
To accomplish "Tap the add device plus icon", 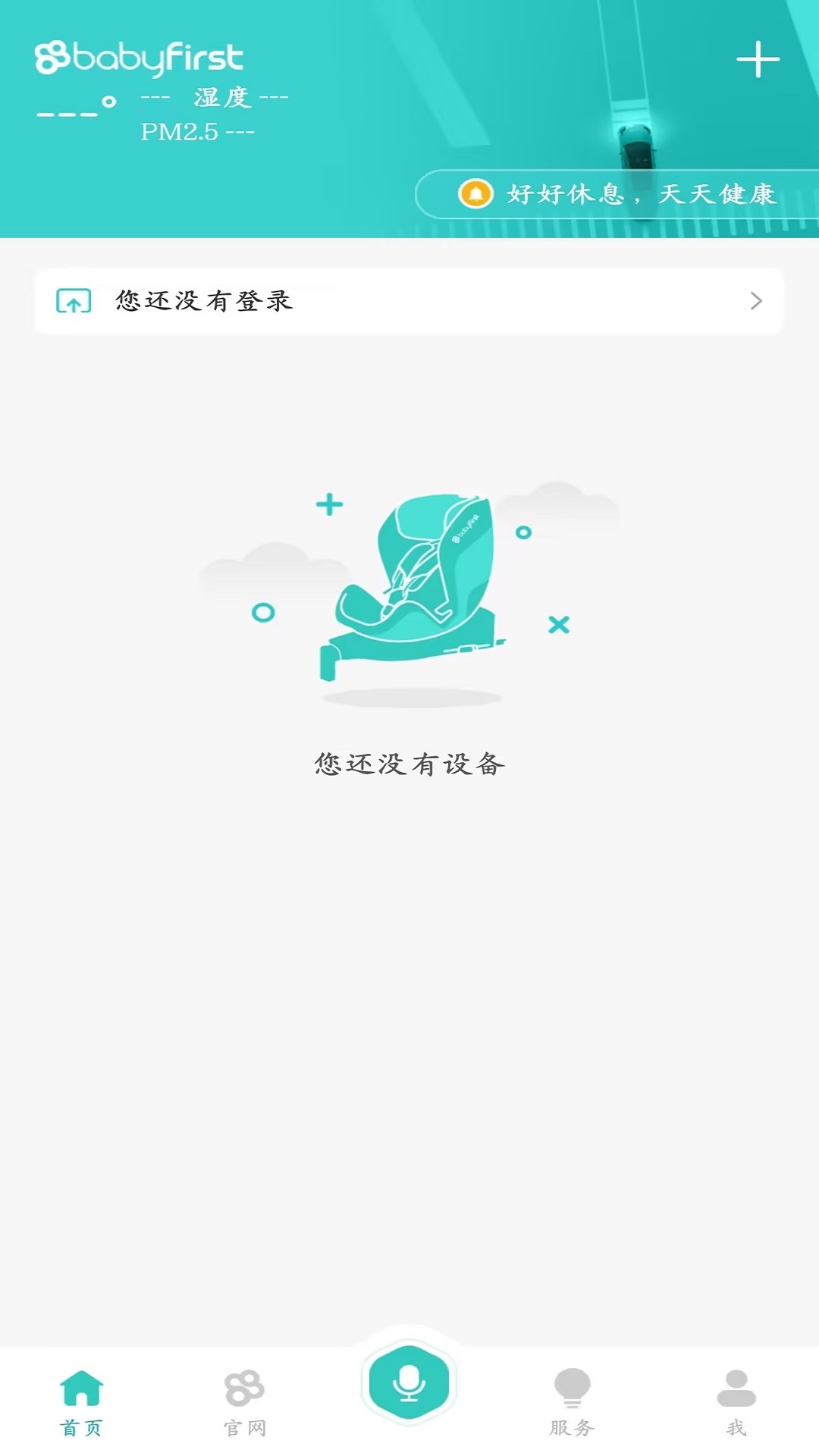I will (758, 61).
